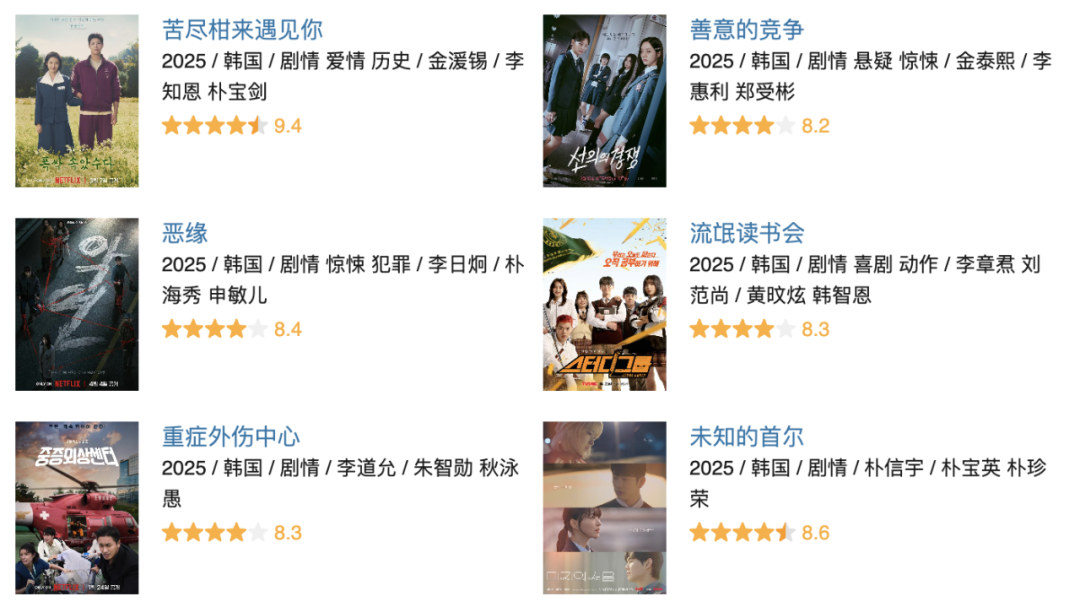Open the 流氓读书会 title link
Image resolution: width=1080 pixels, height=607 pixels.
point(747,234)
